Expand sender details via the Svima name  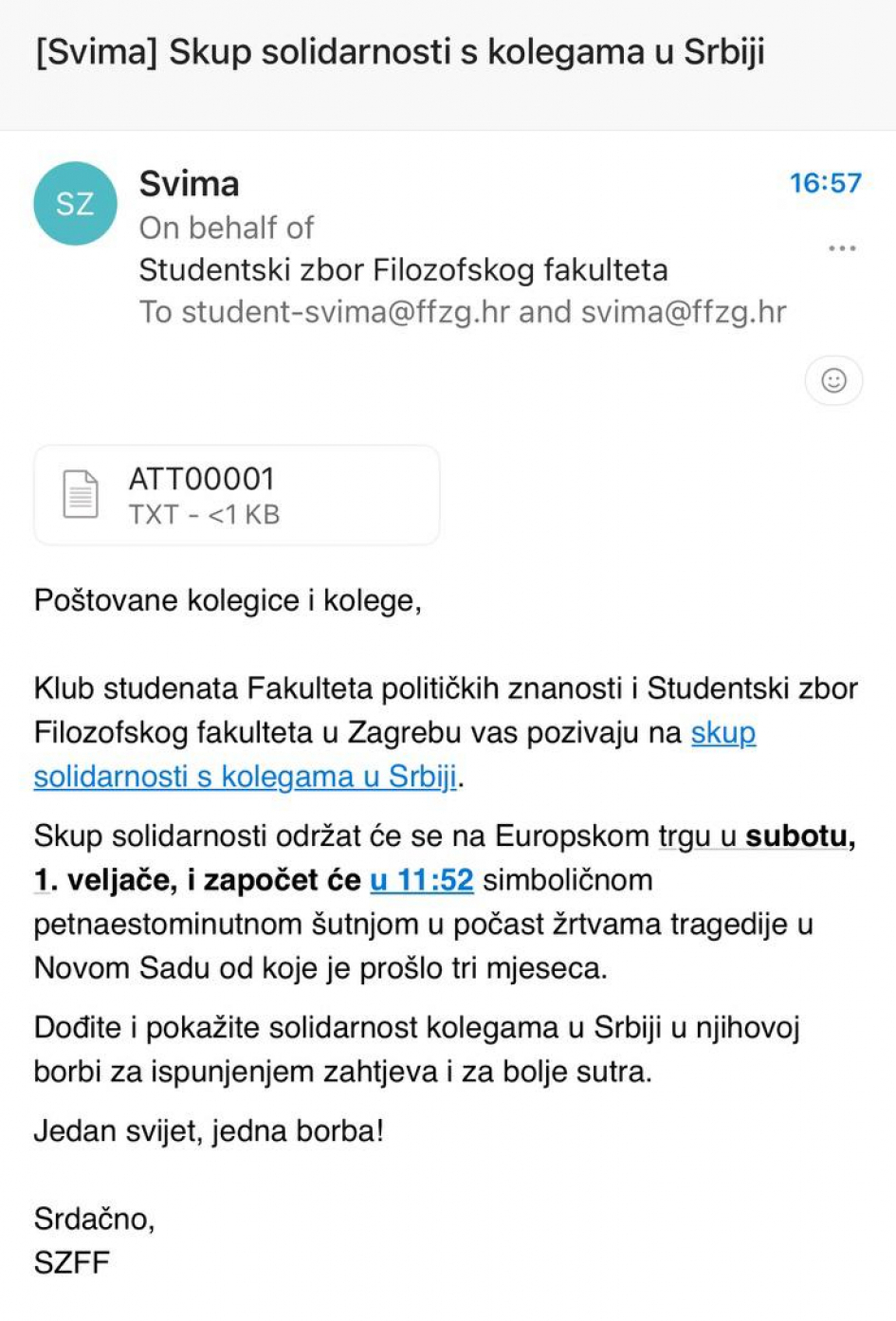[189, 183]
